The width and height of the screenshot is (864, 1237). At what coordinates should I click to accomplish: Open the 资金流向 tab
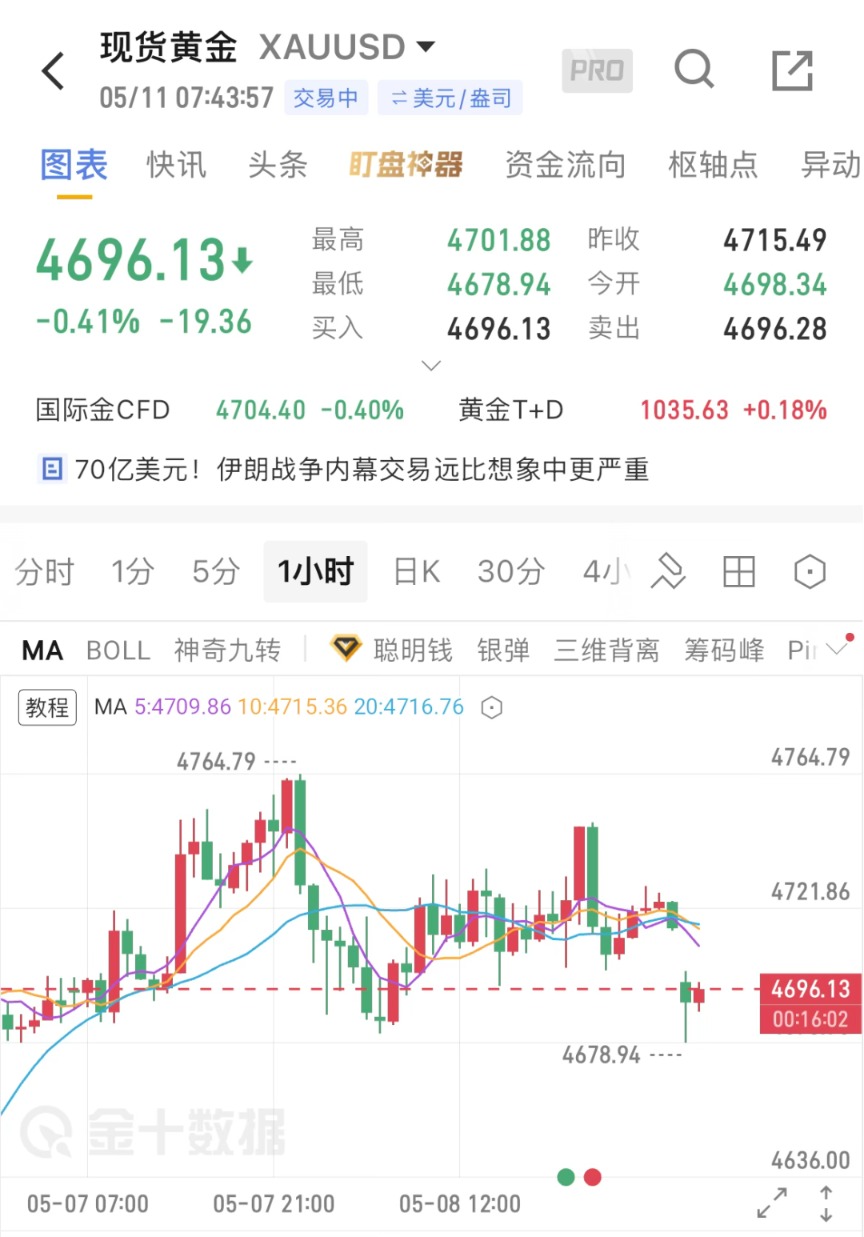point(565,165)
